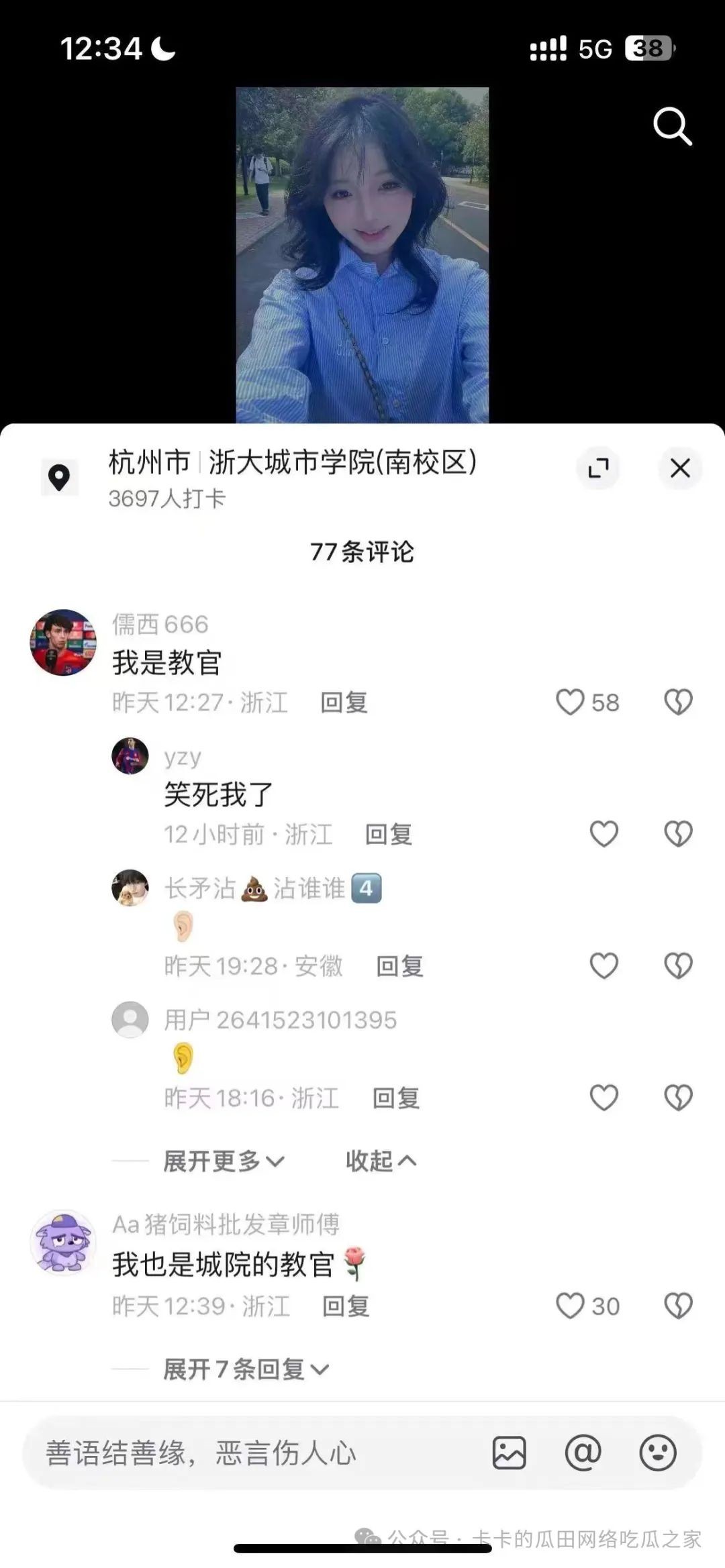The height and width of the screenshot is (1568, 725).
Task: Attach an image to the comment
Action: 509,1453
